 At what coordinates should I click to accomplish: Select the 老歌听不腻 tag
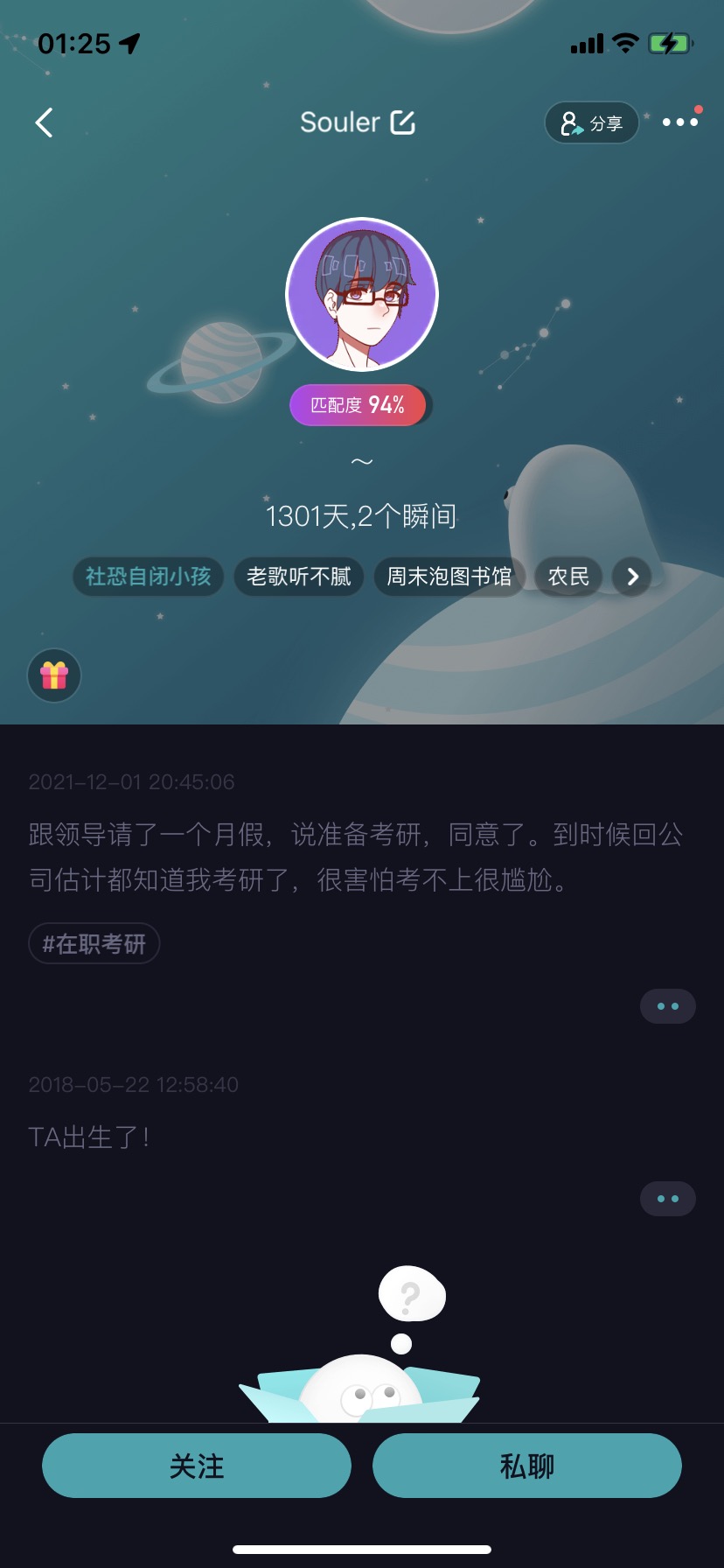click(298, 577)
